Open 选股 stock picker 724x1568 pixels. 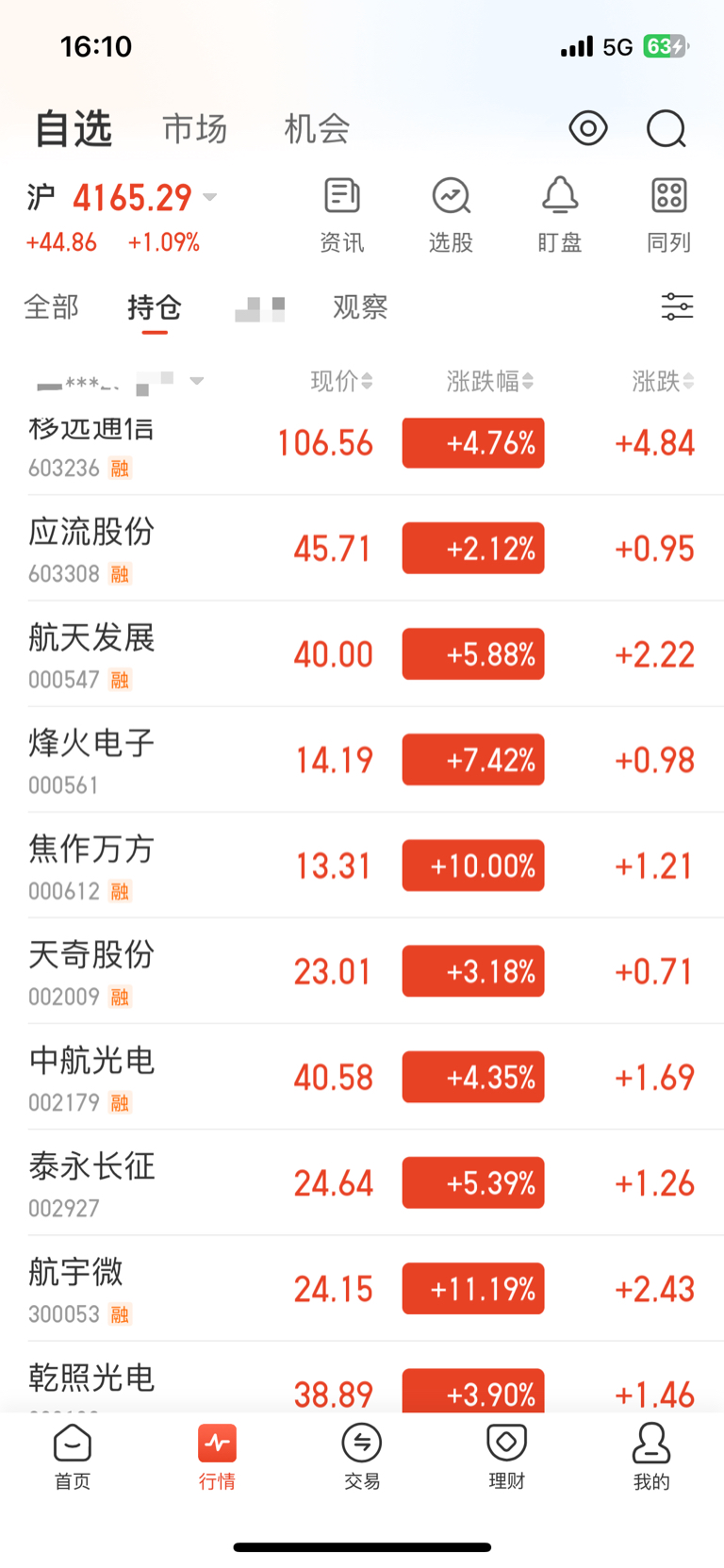[451, 215]
